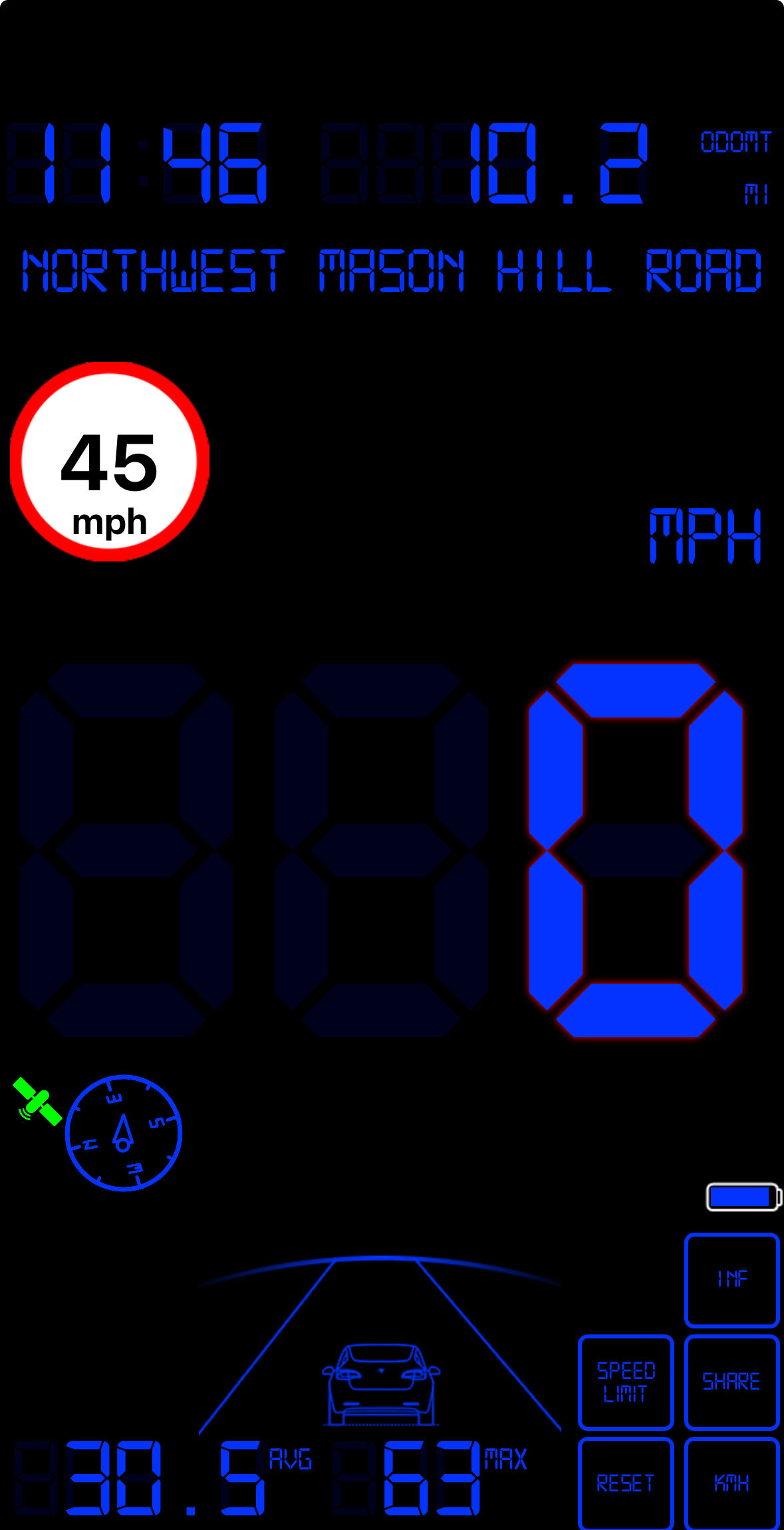Viewport: 784px width, 1530px height.
Task: Tap the compass icon
Action: pyautogui.click(x=123, y=1132)
